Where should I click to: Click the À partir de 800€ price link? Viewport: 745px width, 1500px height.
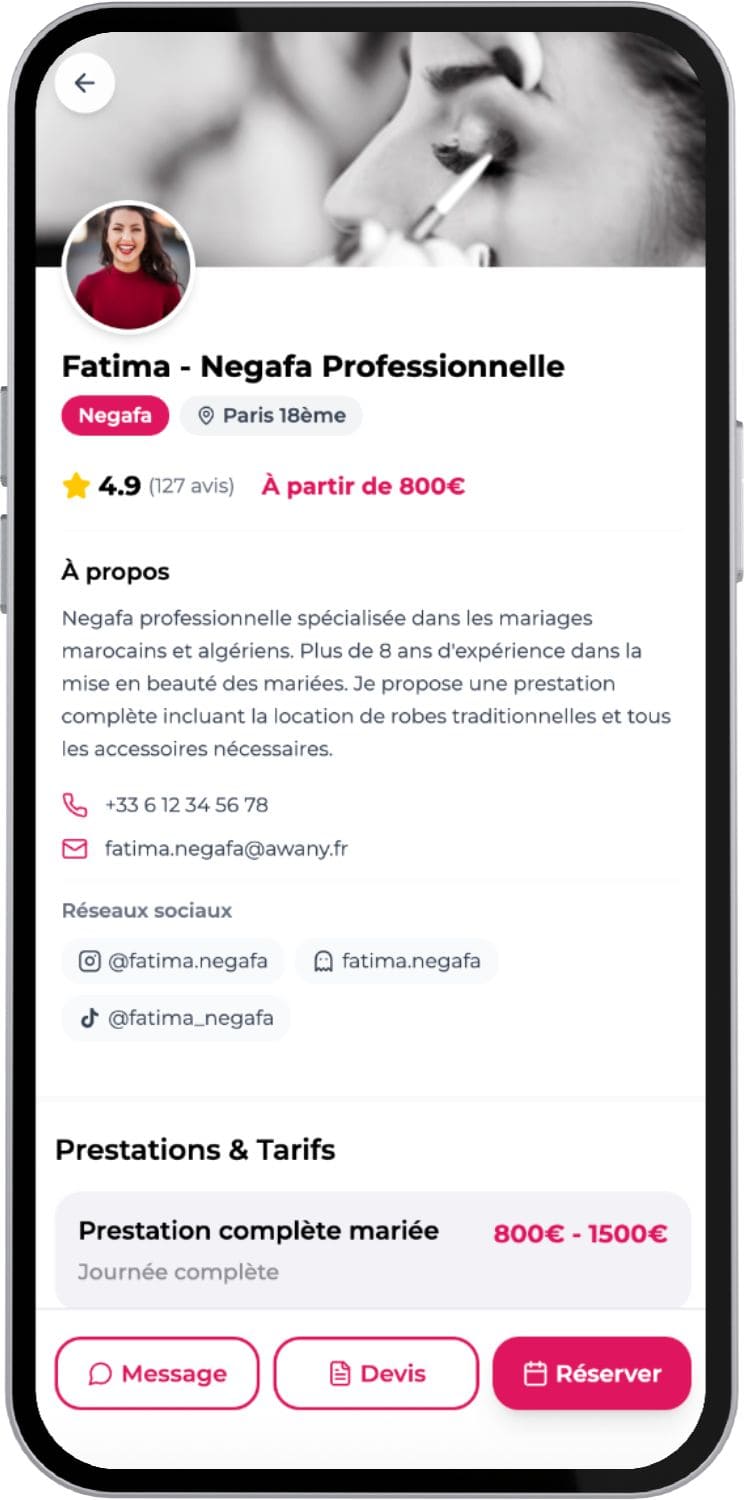tap(362, 487)
